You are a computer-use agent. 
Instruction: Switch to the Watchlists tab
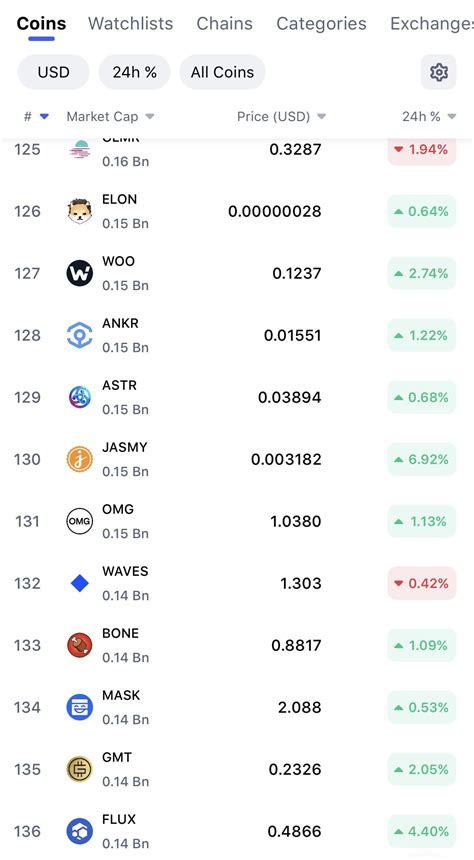(x=131, y=24)
